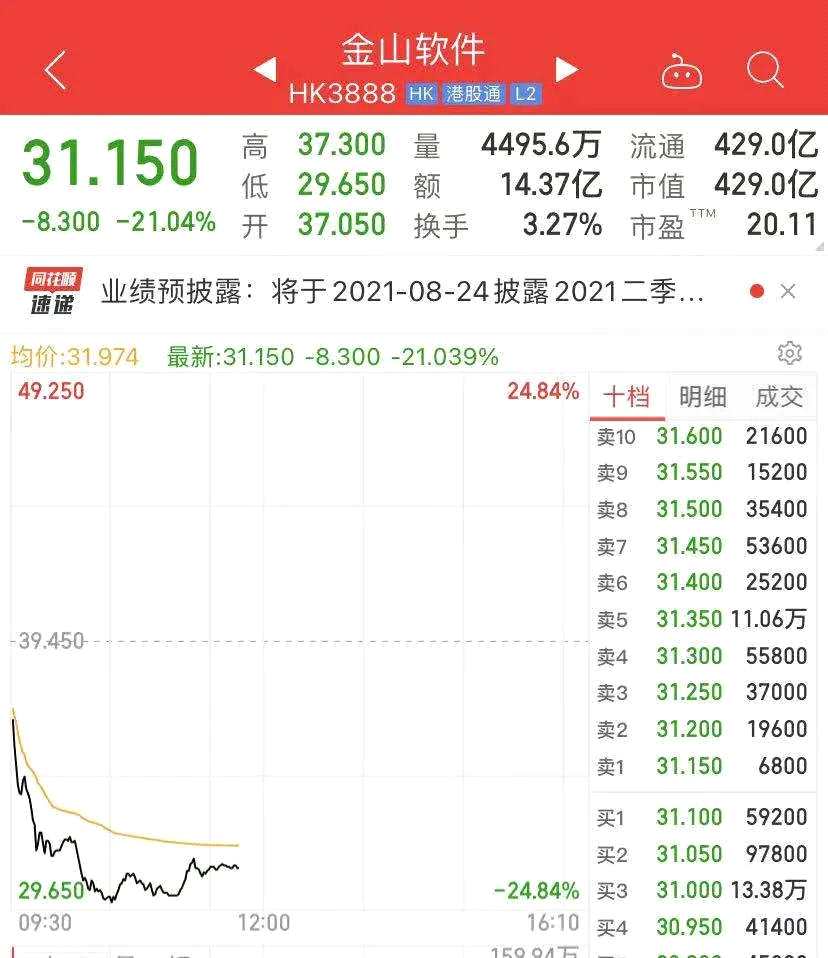
Task: Click the 买3 31.000 order book row
Action: click(x=700, y=891)
